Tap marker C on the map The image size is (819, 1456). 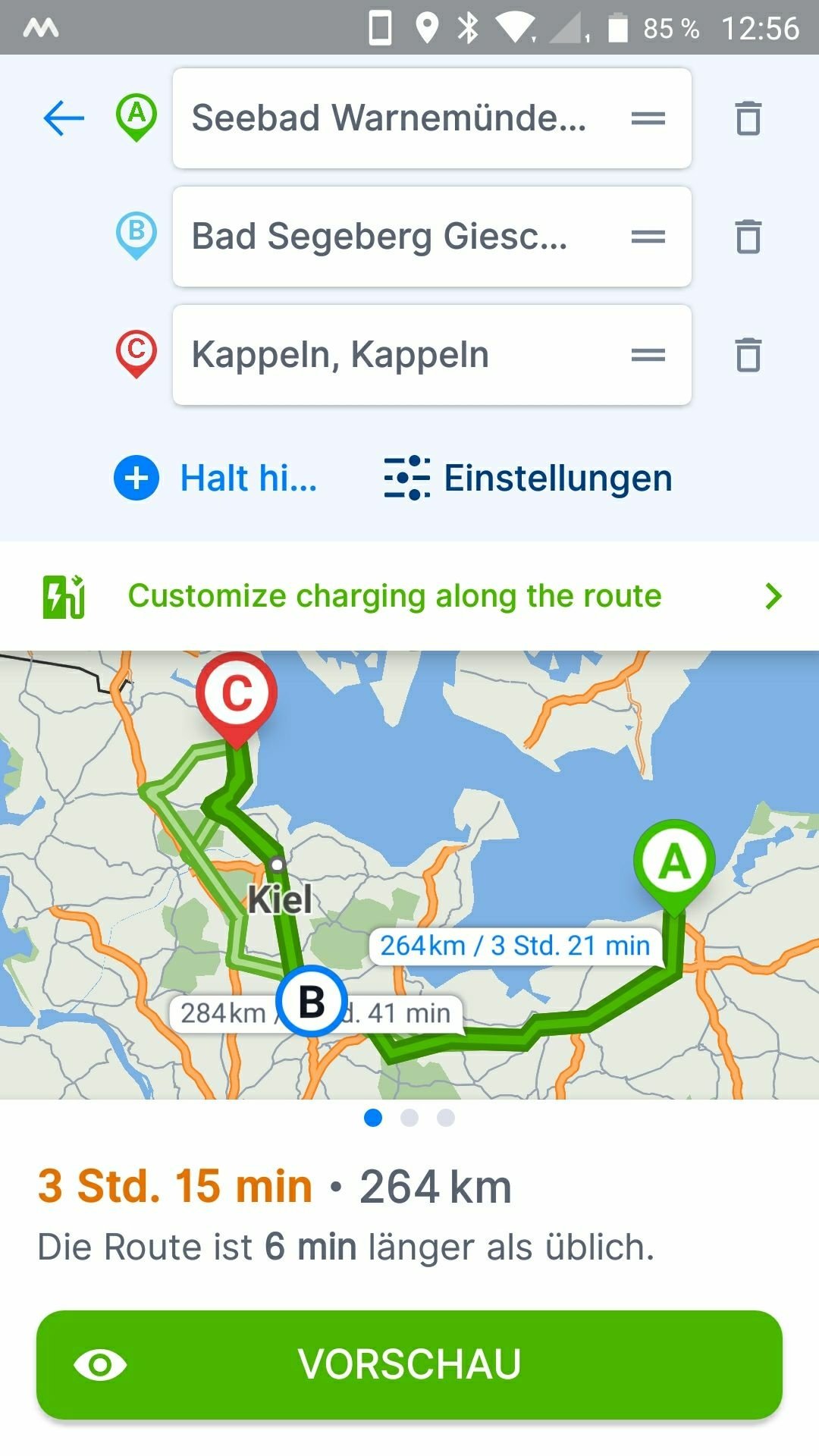237,694
